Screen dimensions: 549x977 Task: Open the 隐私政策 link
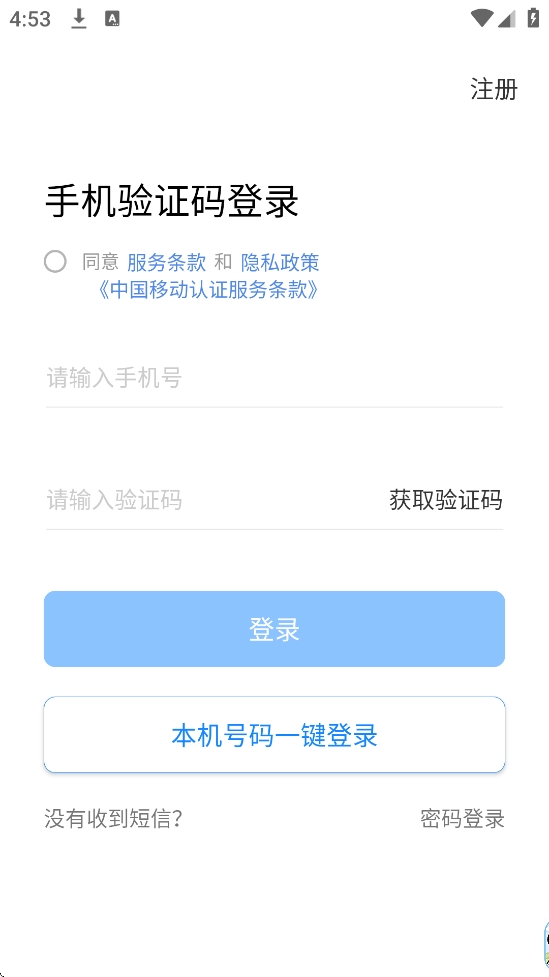click(280, 262)
